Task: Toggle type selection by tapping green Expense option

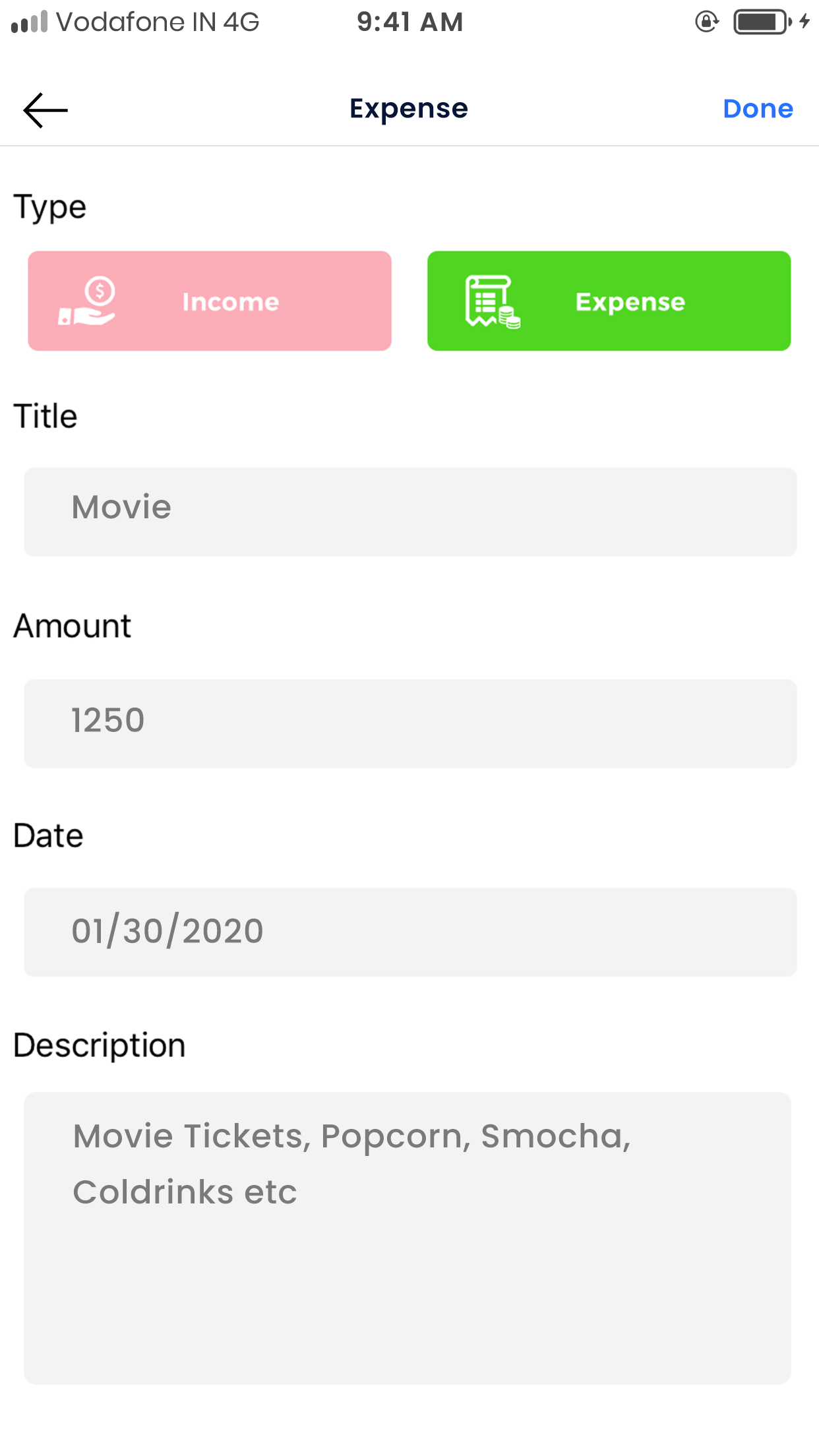Action: [x=609, y=301]
